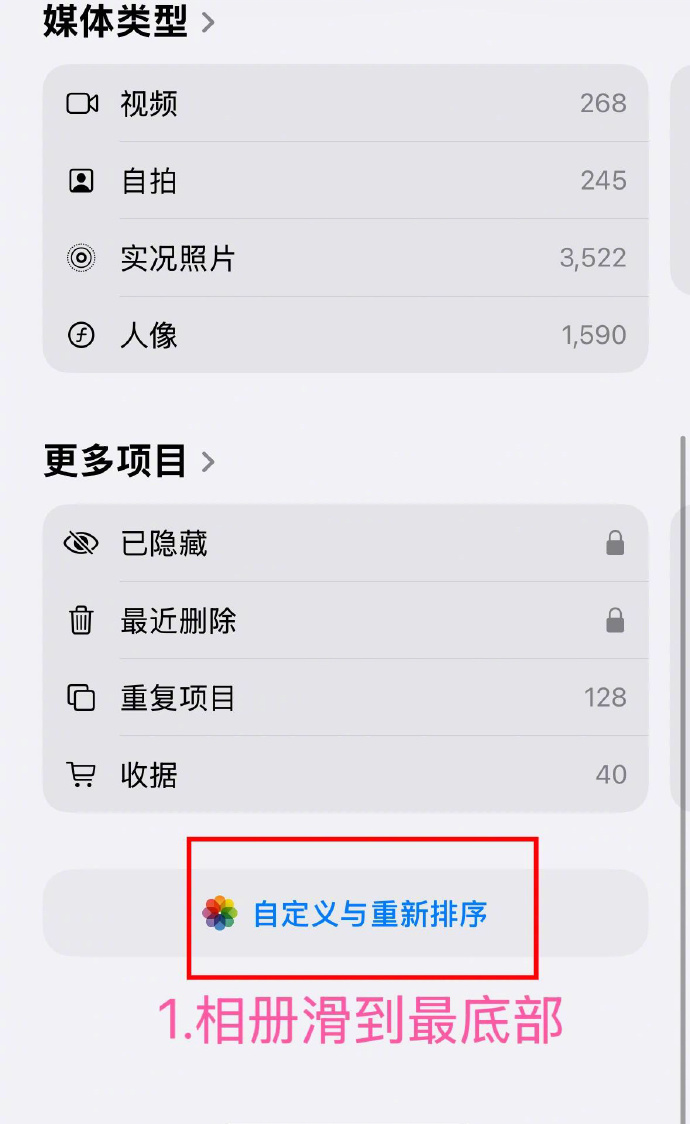This screenshot has width=690, height=1124.
Task: Open the 已隐藏 album
Action: pos(345,543)
